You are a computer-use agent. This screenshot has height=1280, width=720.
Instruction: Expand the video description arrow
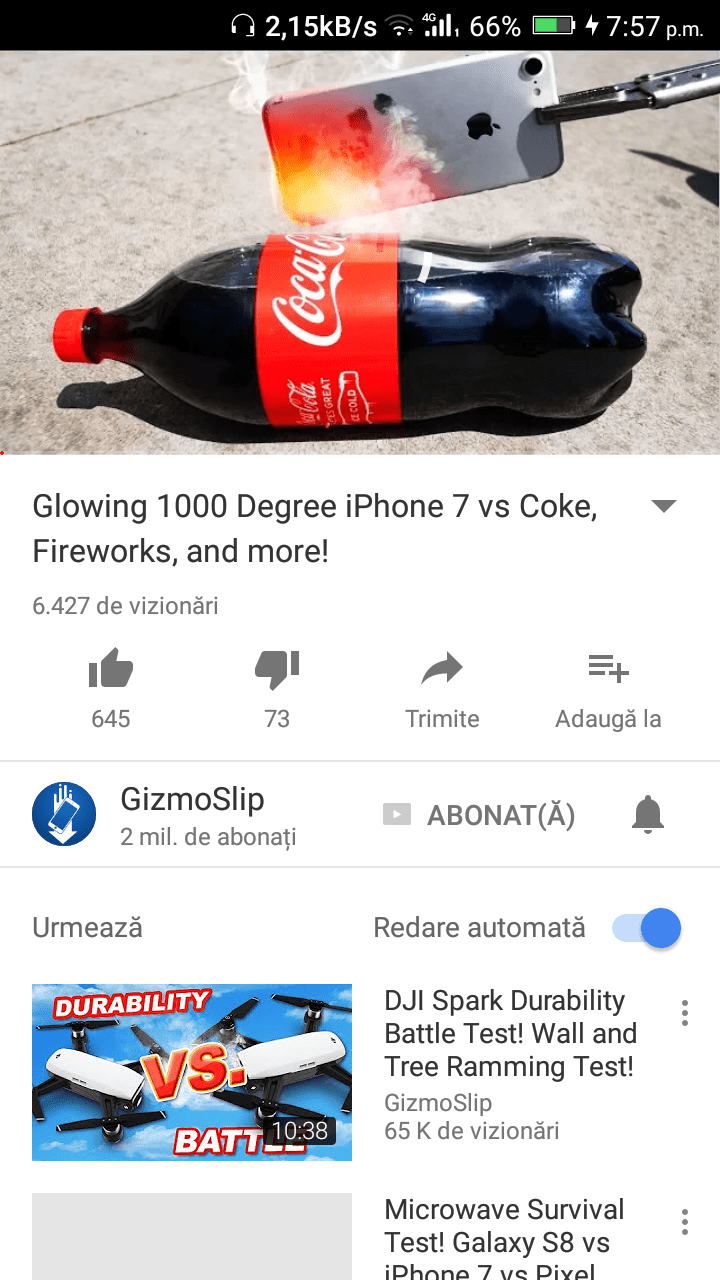pos(664,507)
